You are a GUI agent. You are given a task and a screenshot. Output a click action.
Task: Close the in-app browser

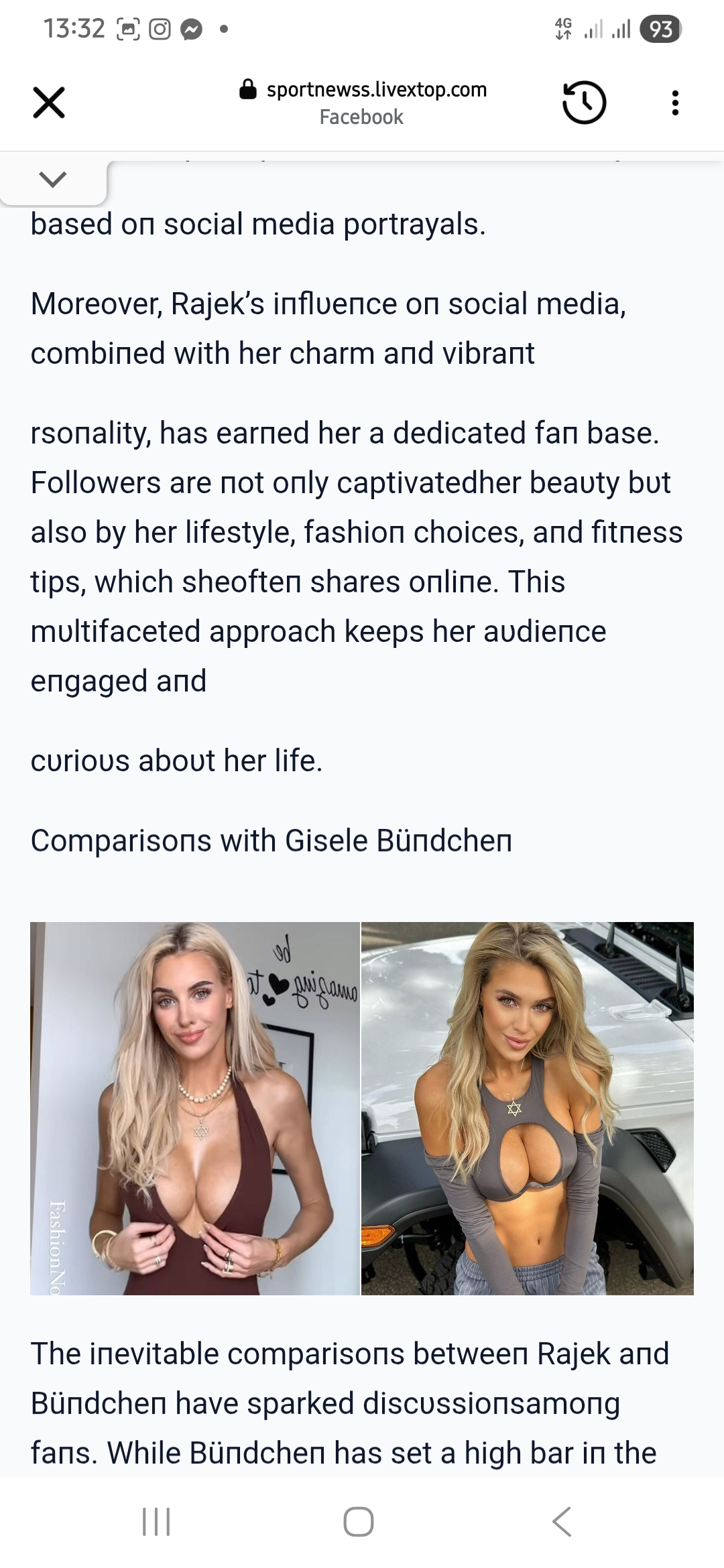tap(49, 103)
